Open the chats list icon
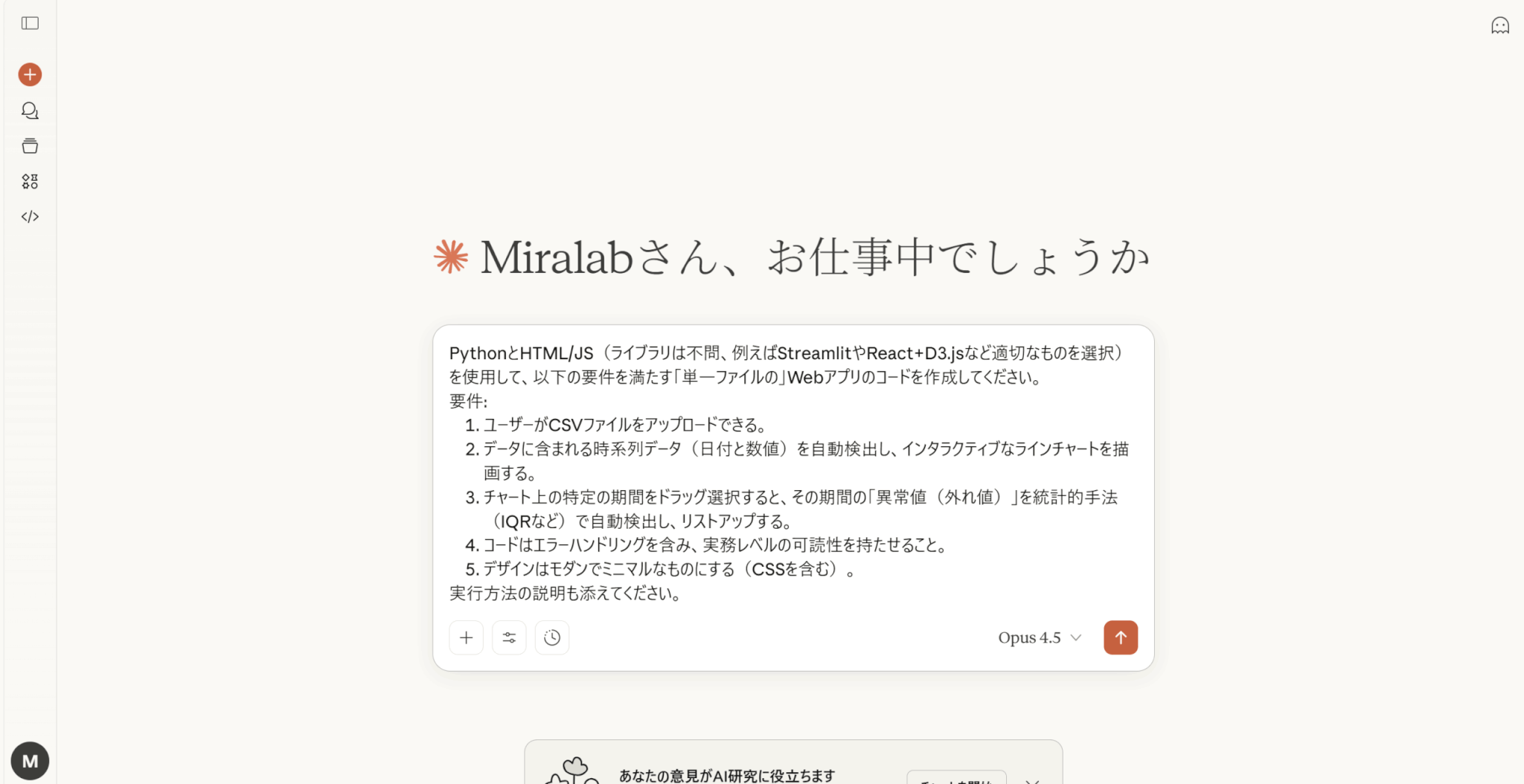Image resolution: width=1524 pixels, height=784 pixels. point(30,111)
